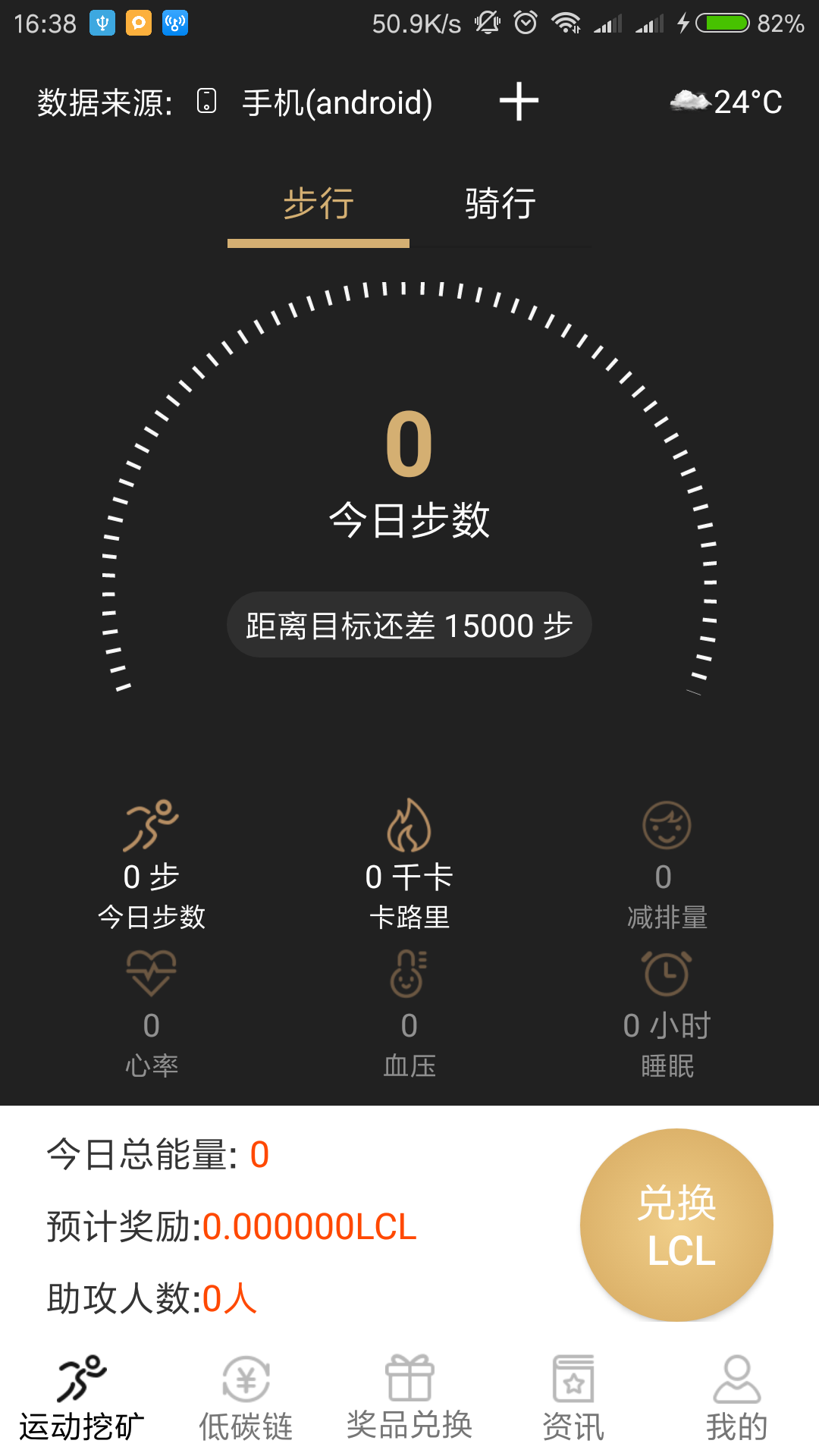Tap the 兑换 LCL exchange button
The image size is (819, 1456).
tap(676, 1225)
